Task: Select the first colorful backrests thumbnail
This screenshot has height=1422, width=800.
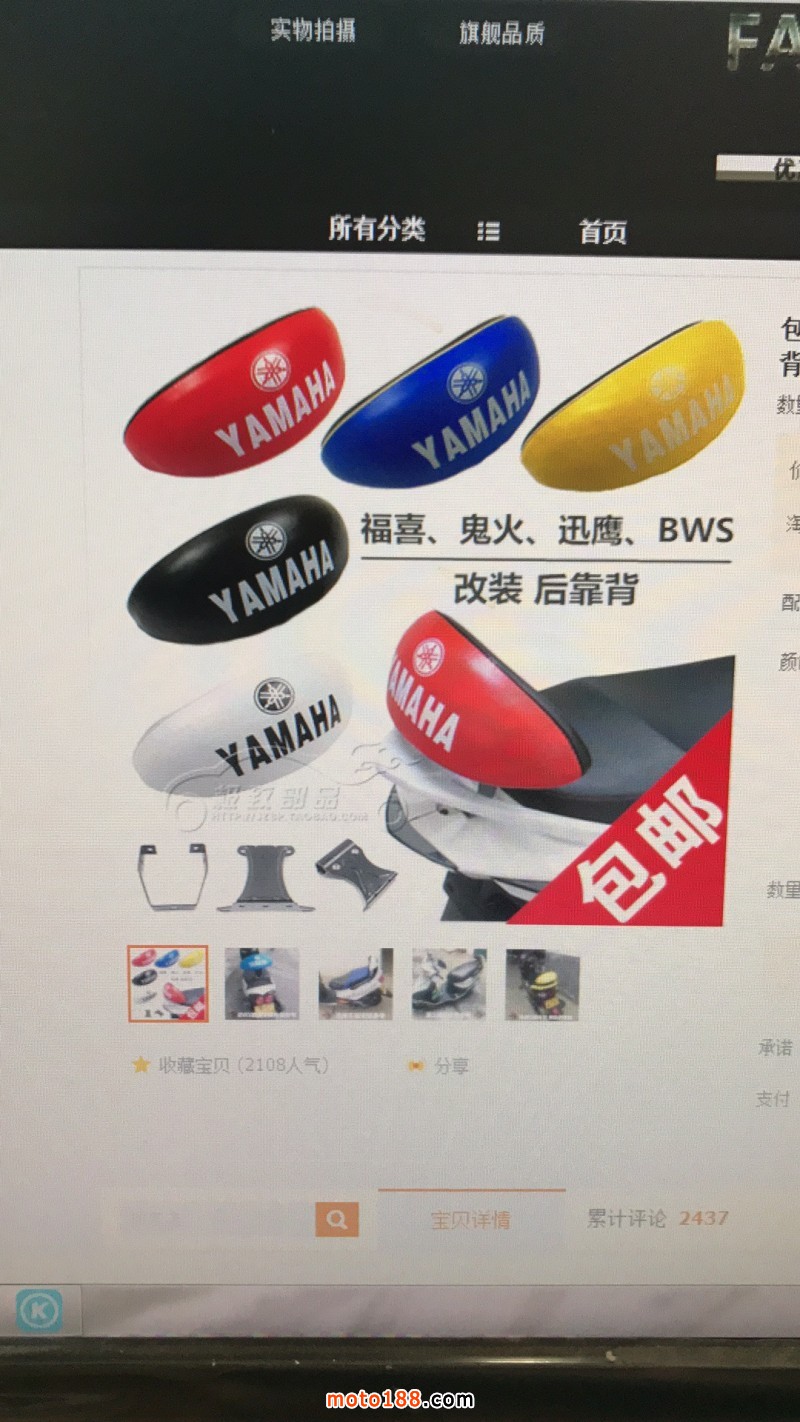Action: click(x=168, y=984)
